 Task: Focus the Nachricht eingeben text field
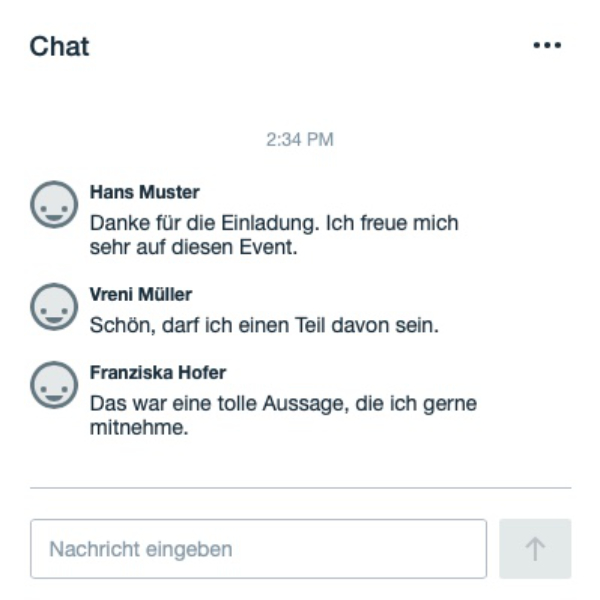pos(258,549)
